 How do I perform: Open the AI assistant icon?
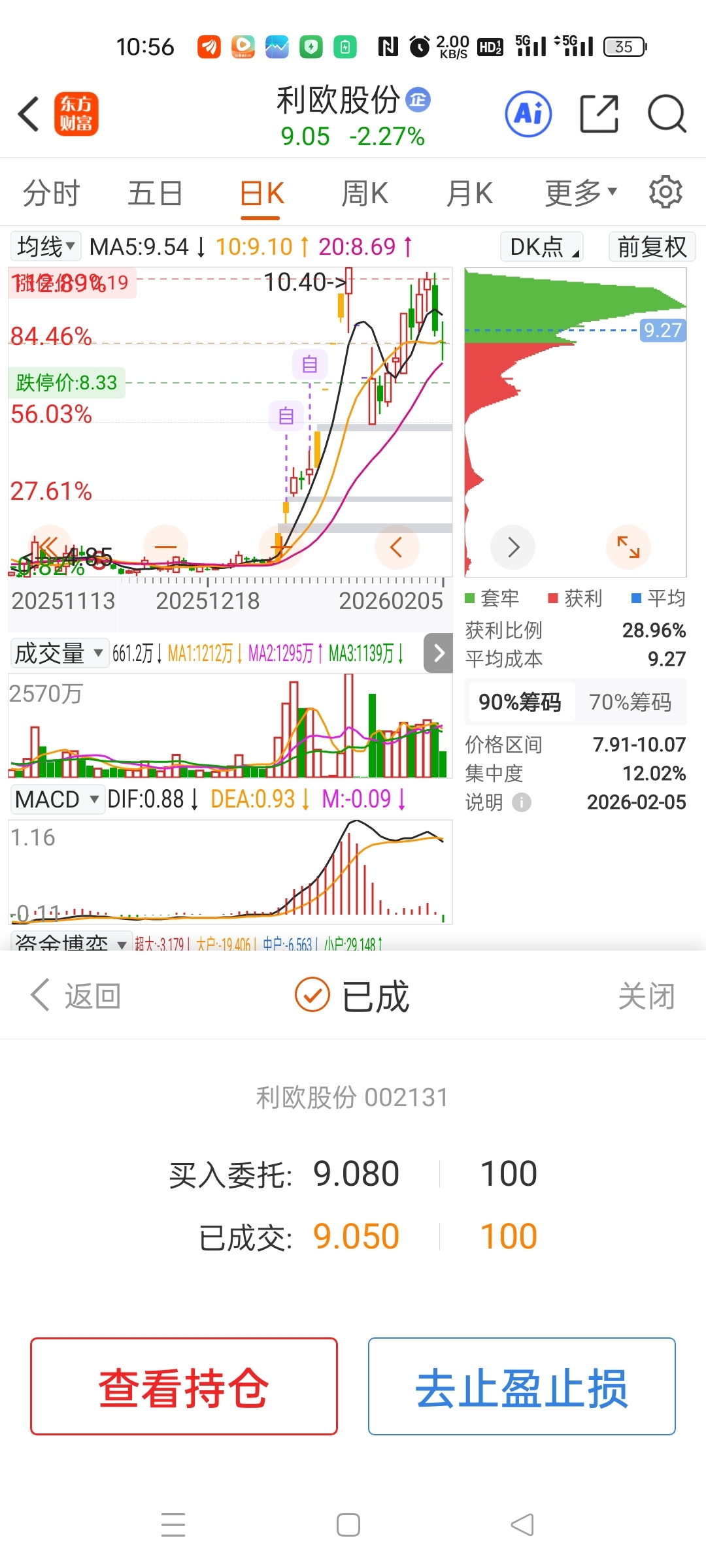click(528, 114)
